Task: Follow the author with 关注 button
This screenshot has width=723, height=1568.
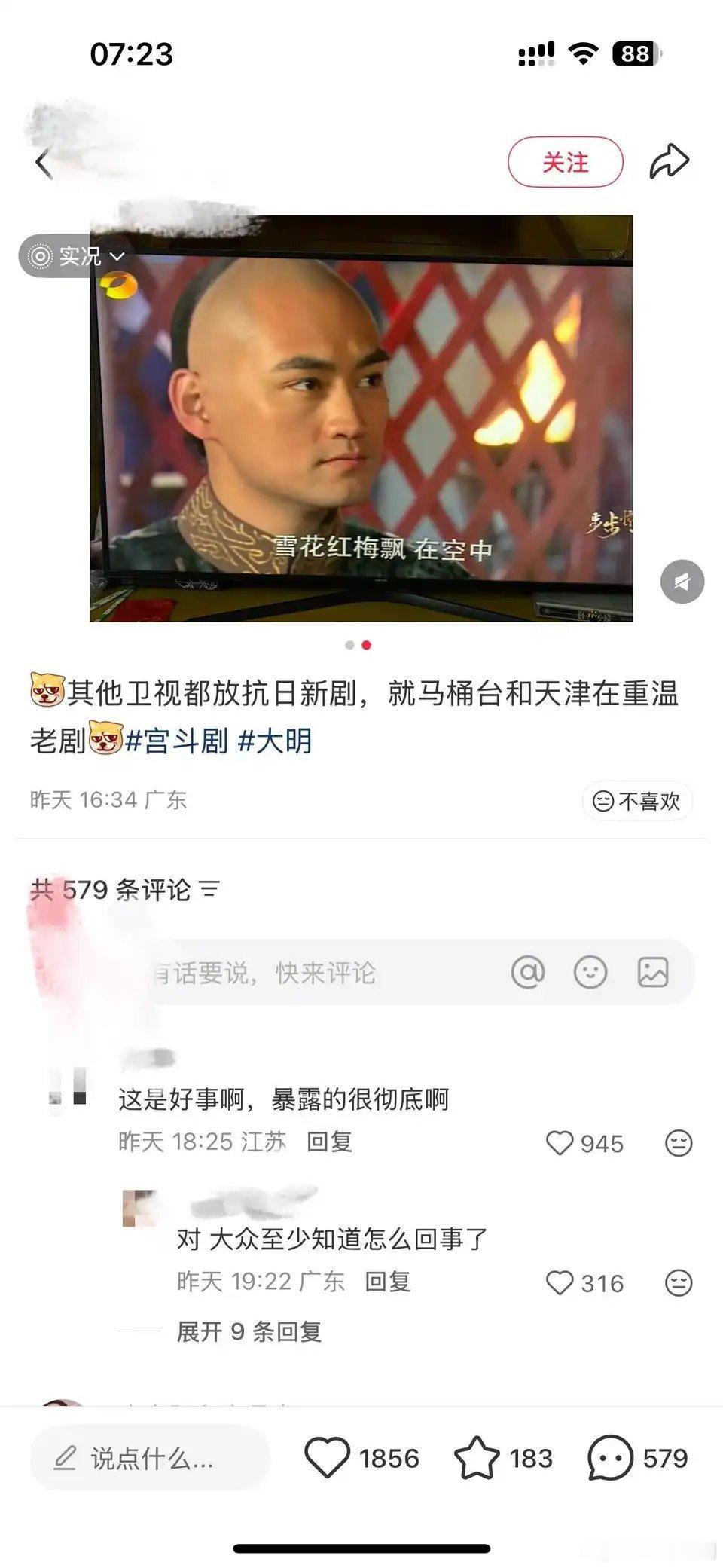Action: 565,162
